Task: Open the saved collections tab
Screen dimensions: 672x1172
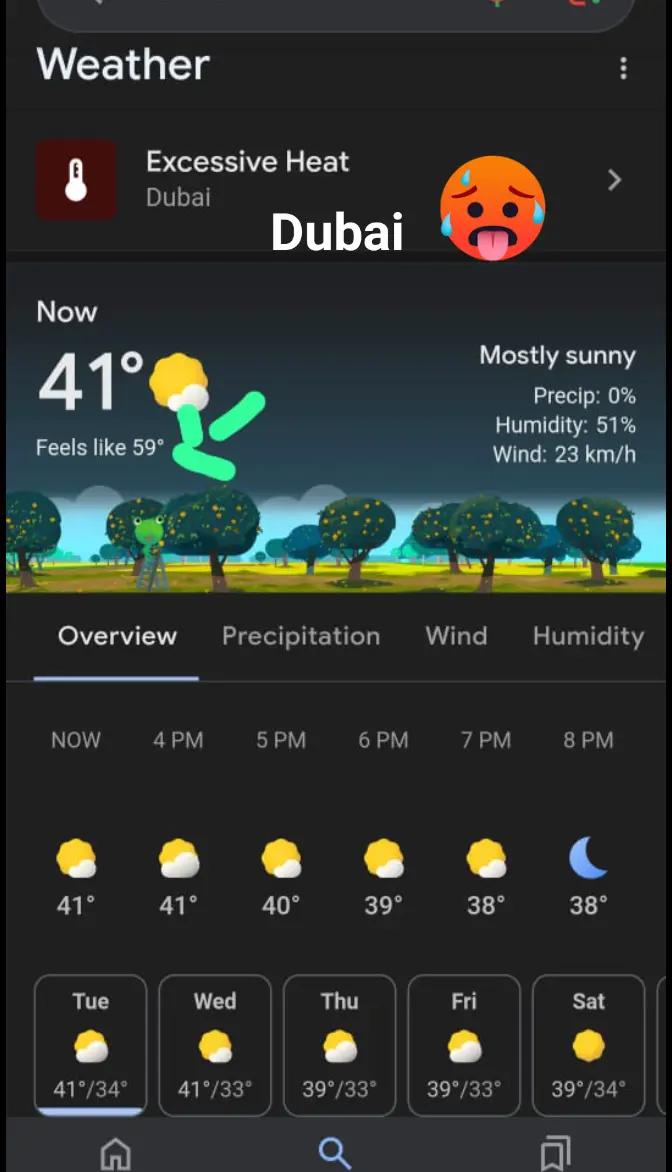Action: tap(555, 1153)
